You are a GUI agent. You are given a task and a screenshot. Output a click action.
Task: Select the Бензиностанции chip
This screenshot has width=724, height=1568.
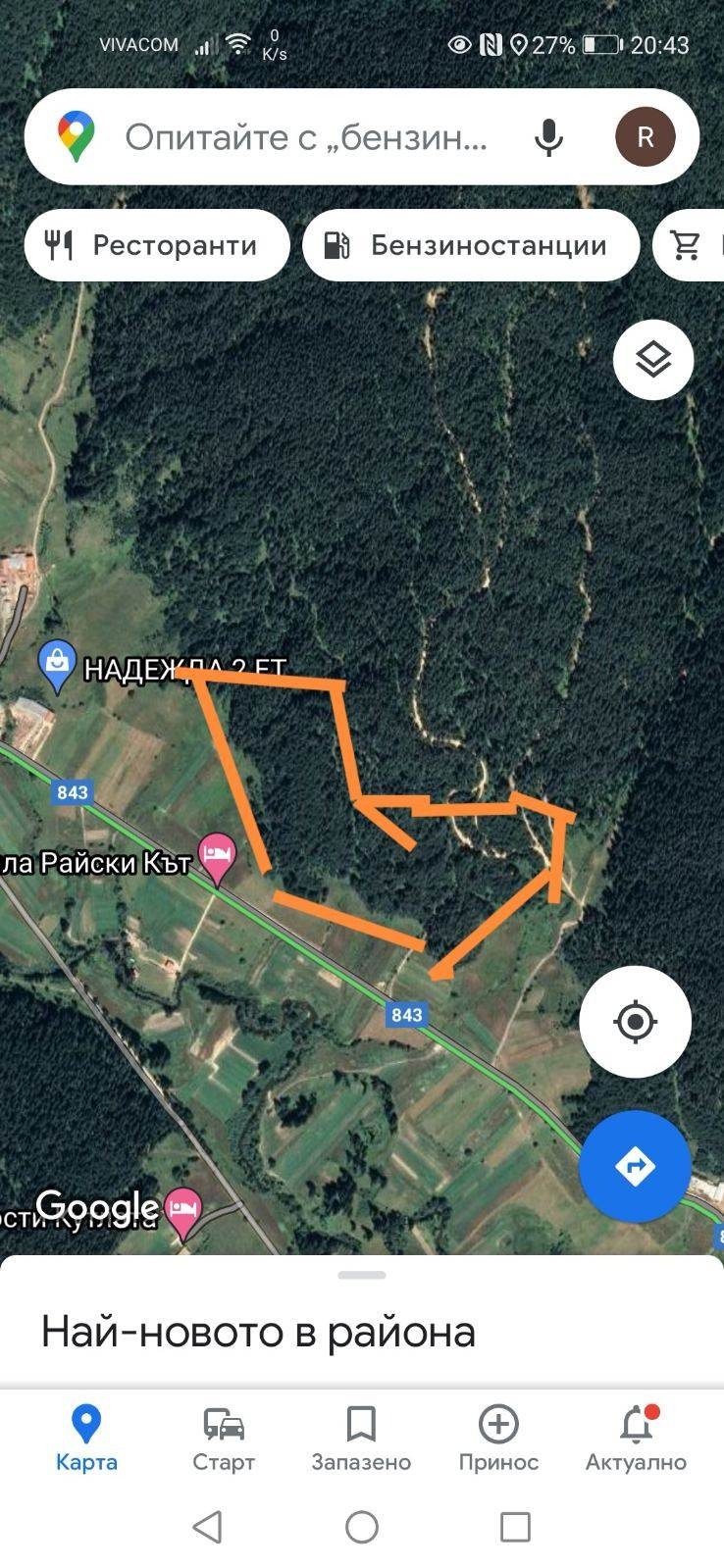pos(471,245)
